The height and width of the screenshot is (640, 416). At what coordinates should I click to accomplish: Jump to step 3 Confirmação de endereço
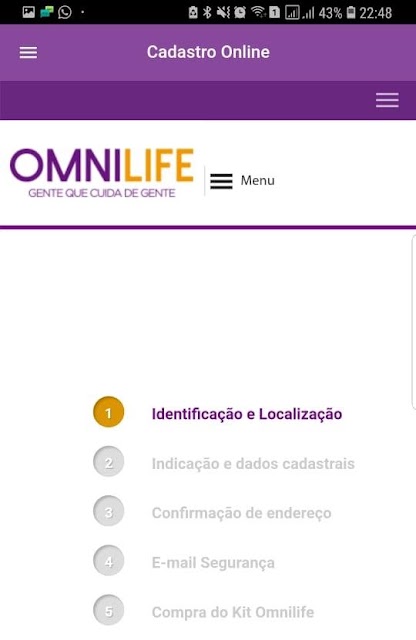(x=212, y=513)
